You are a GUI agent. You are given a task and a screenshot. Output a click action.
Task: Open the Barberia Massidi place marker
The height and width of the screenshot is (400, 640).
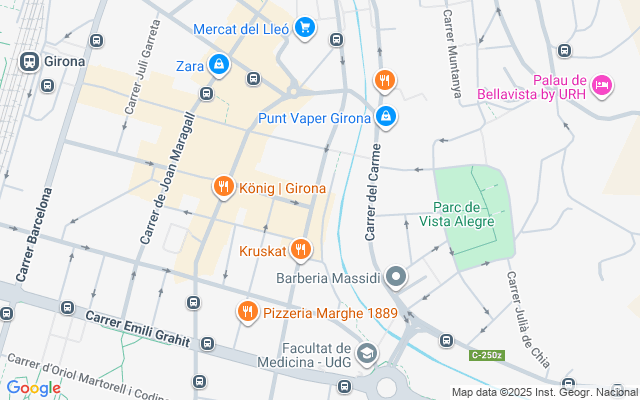click(x=396, y=276)
